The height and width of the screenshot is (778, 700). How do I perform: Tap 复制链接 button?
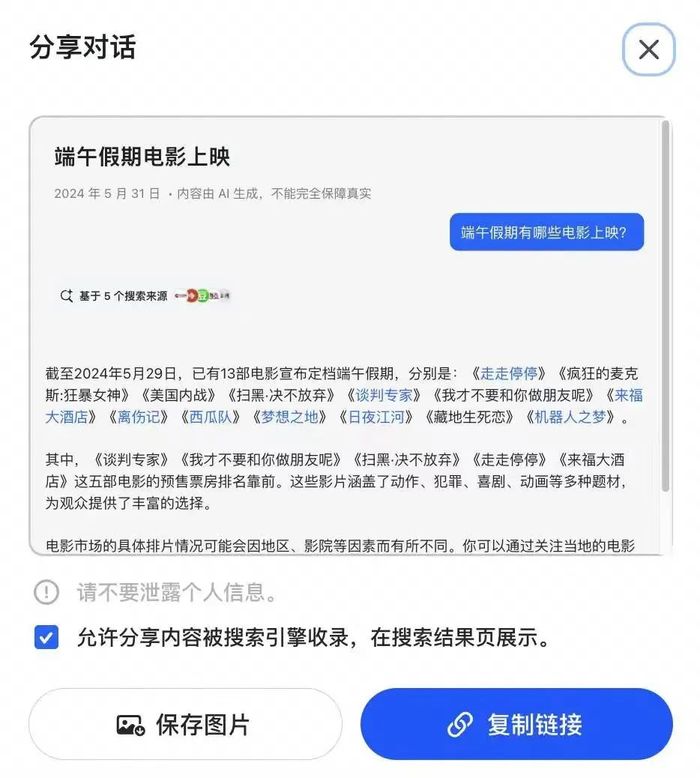click(x=516, y=724)
